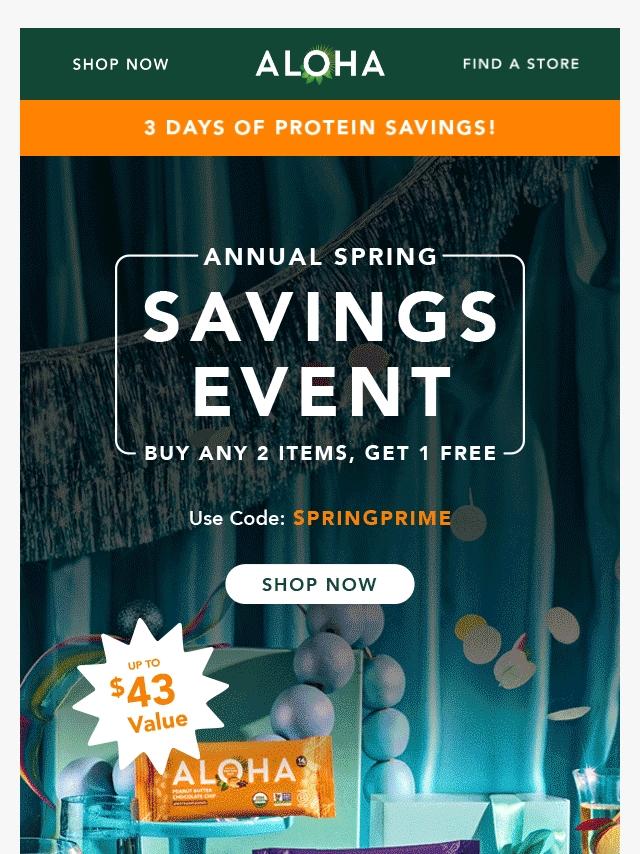This screenshot has width=640, height=854.
Task: Open the SHOP NOW link beside the ALOHA logo
Action: [120, 64]
